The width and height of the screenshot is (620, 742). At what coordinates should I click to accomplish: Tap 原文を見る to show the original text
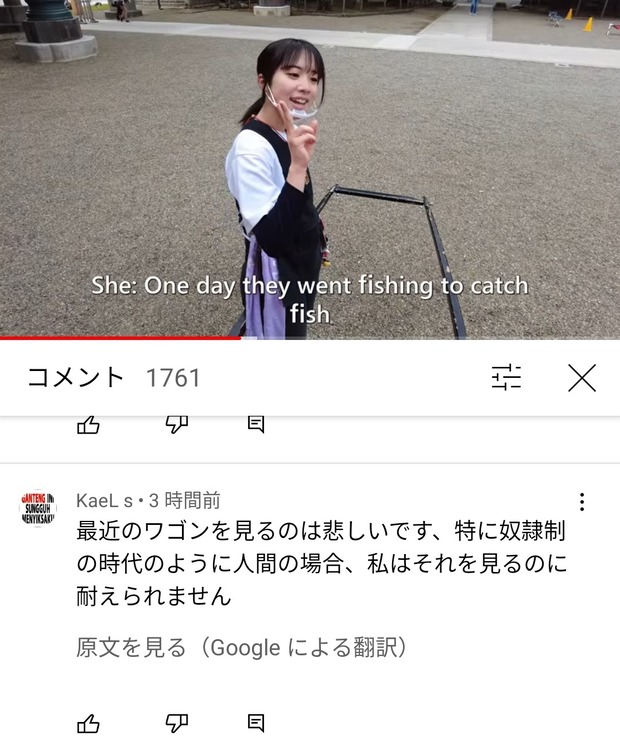130,648
